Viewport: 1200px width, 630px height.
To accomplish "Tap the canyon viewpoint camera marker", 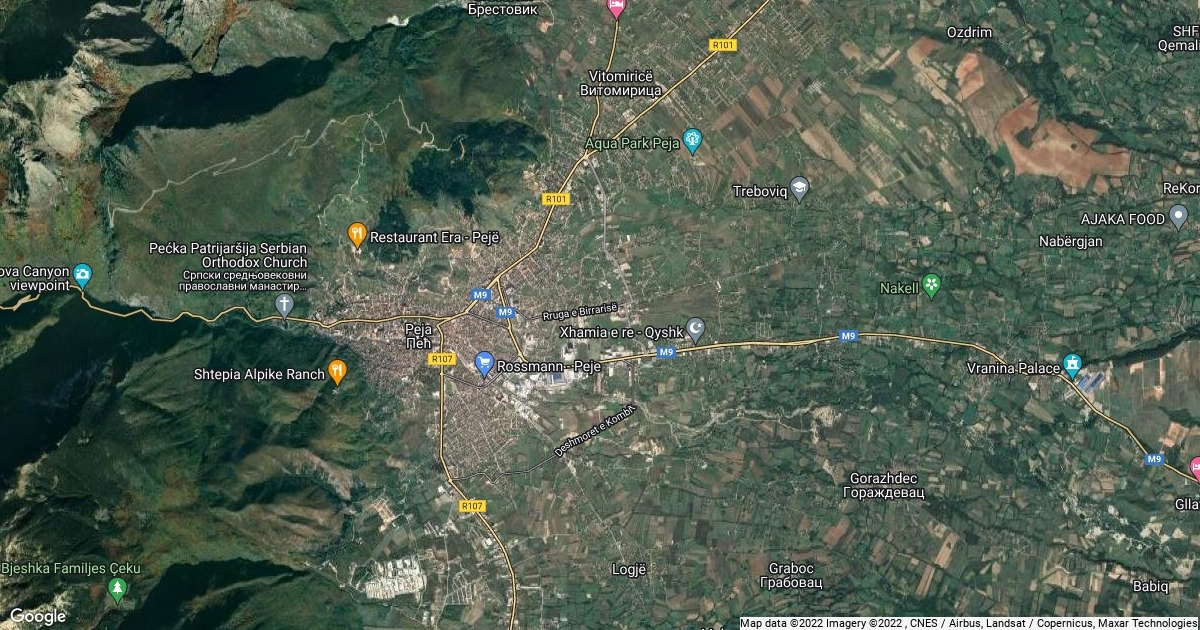I will click(83, 273).
